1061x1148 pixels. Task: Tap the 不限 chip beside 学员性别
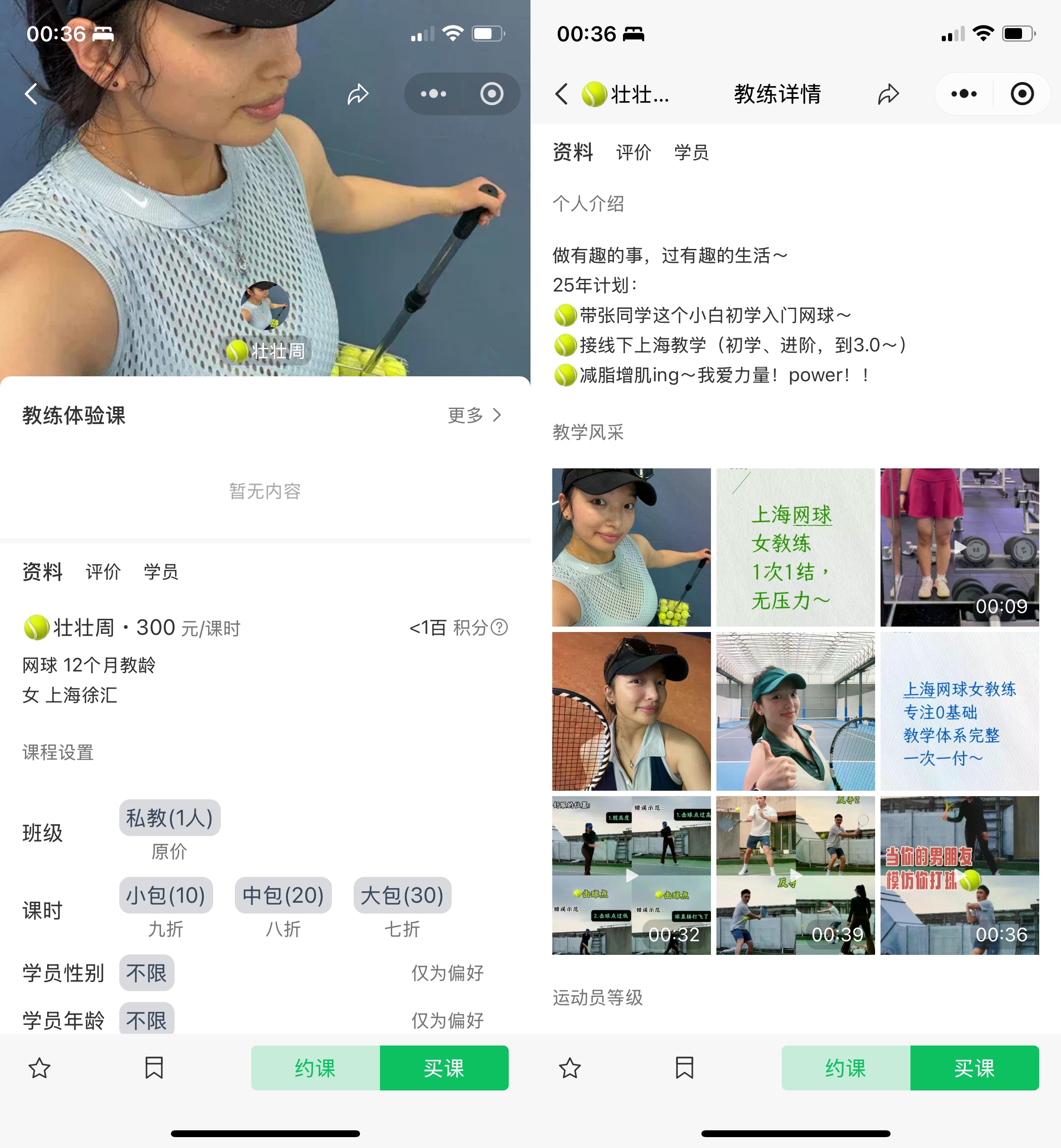146,973
